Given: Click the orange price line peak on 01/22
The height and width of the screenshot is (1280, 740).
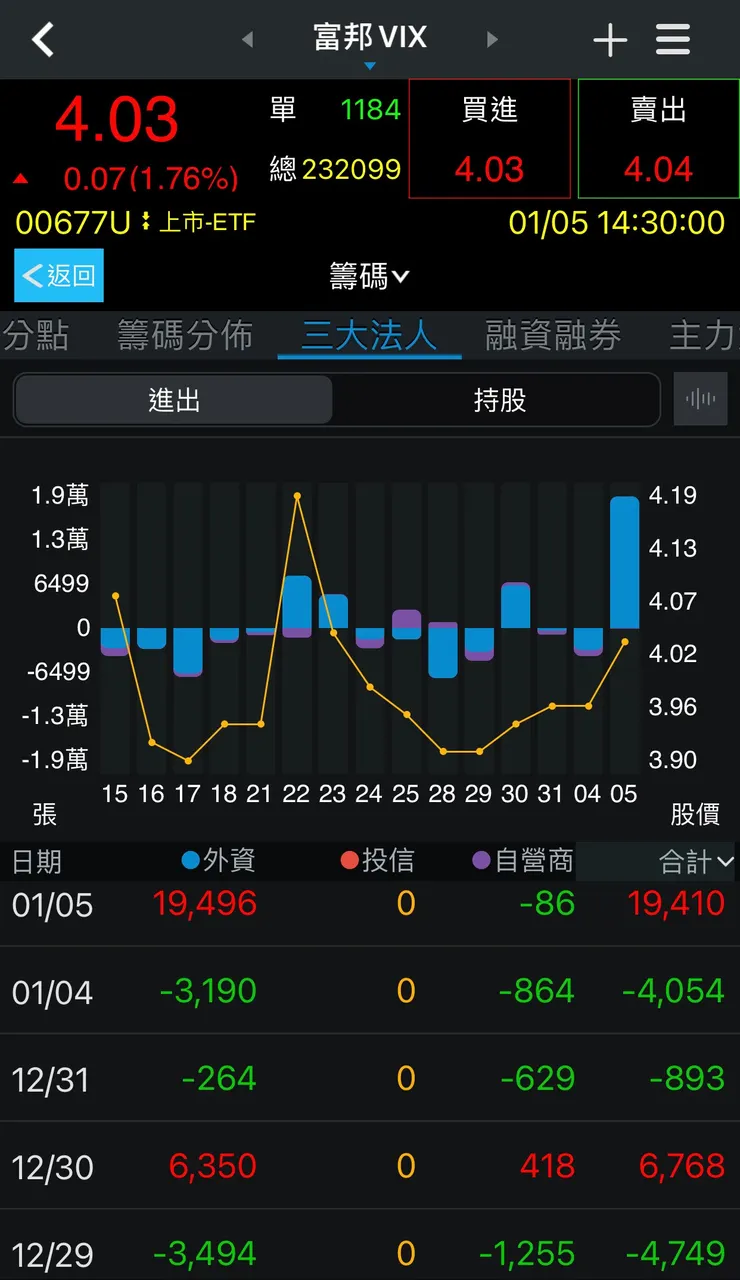Looking at the screenshot, I should click(296, 495).
